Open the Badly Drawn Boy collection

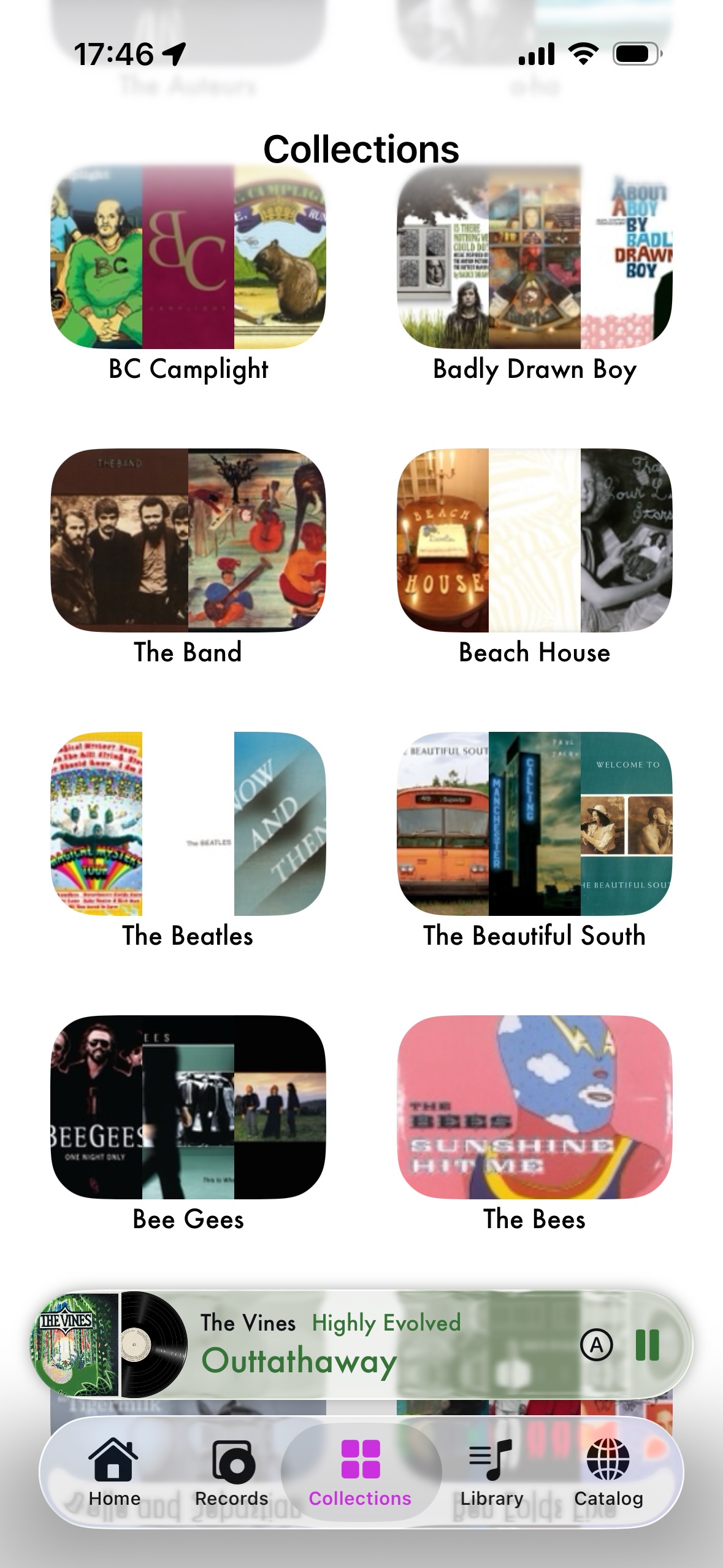point(535,257)
